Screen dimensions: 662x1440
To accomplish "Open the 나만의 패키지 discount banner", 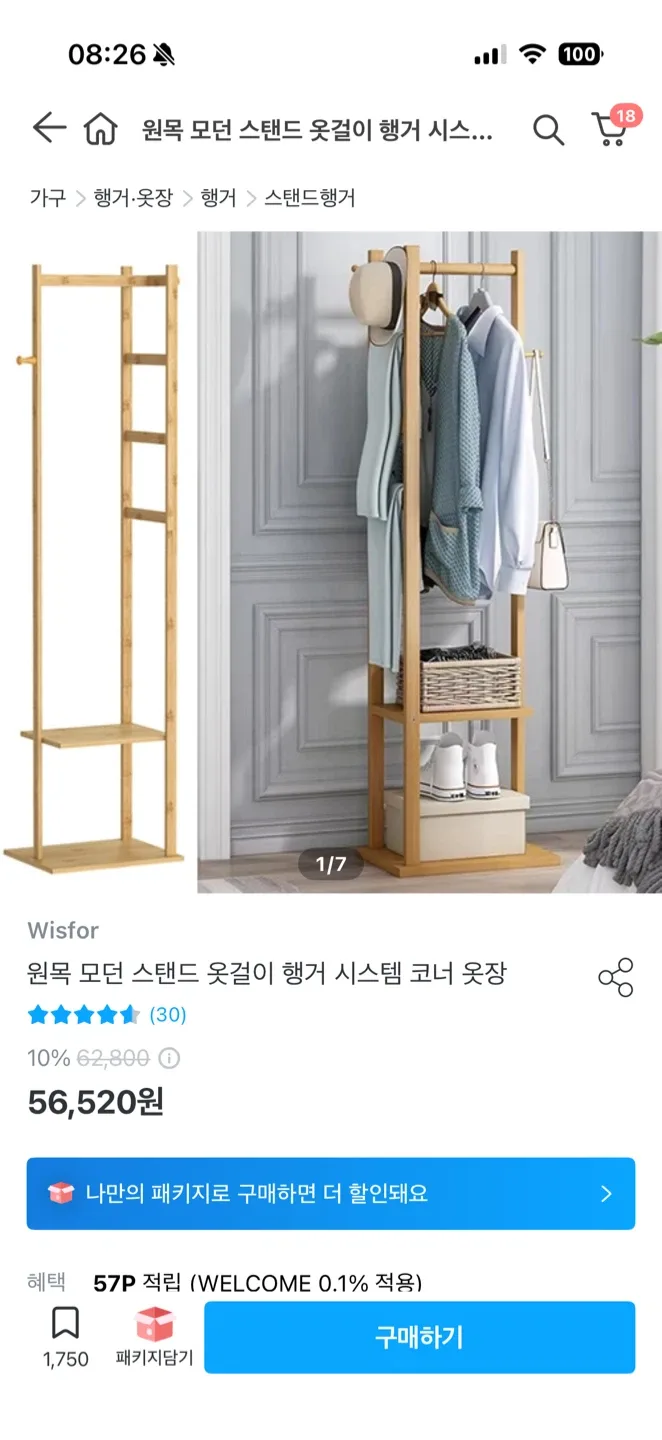I will tap(331, 1193).
